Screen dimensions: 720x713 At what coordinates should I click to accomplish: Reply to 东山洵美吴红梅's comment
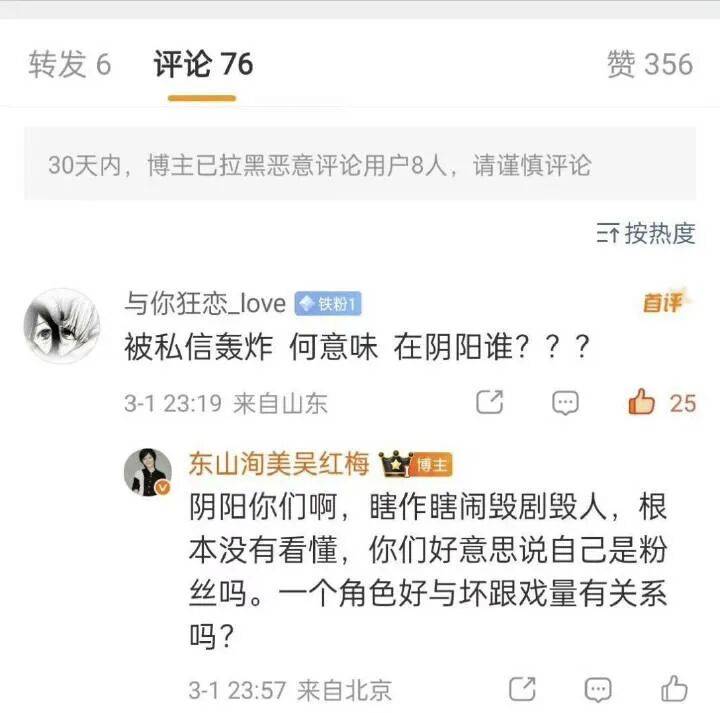598,689
